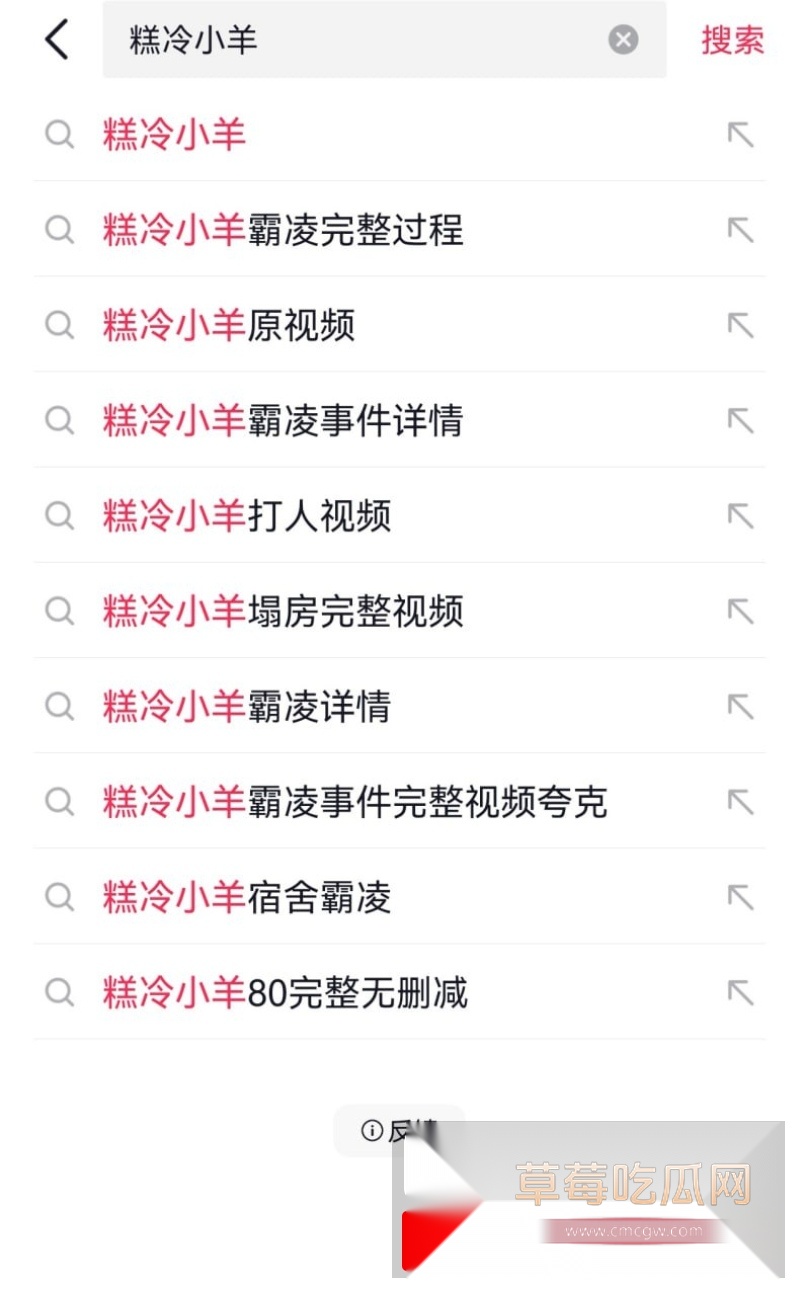Select suggestion 糕冷小羊塌房完整视频
Image resolution: width=800 pixels, height=1296 pixels.
coord(282,611)
